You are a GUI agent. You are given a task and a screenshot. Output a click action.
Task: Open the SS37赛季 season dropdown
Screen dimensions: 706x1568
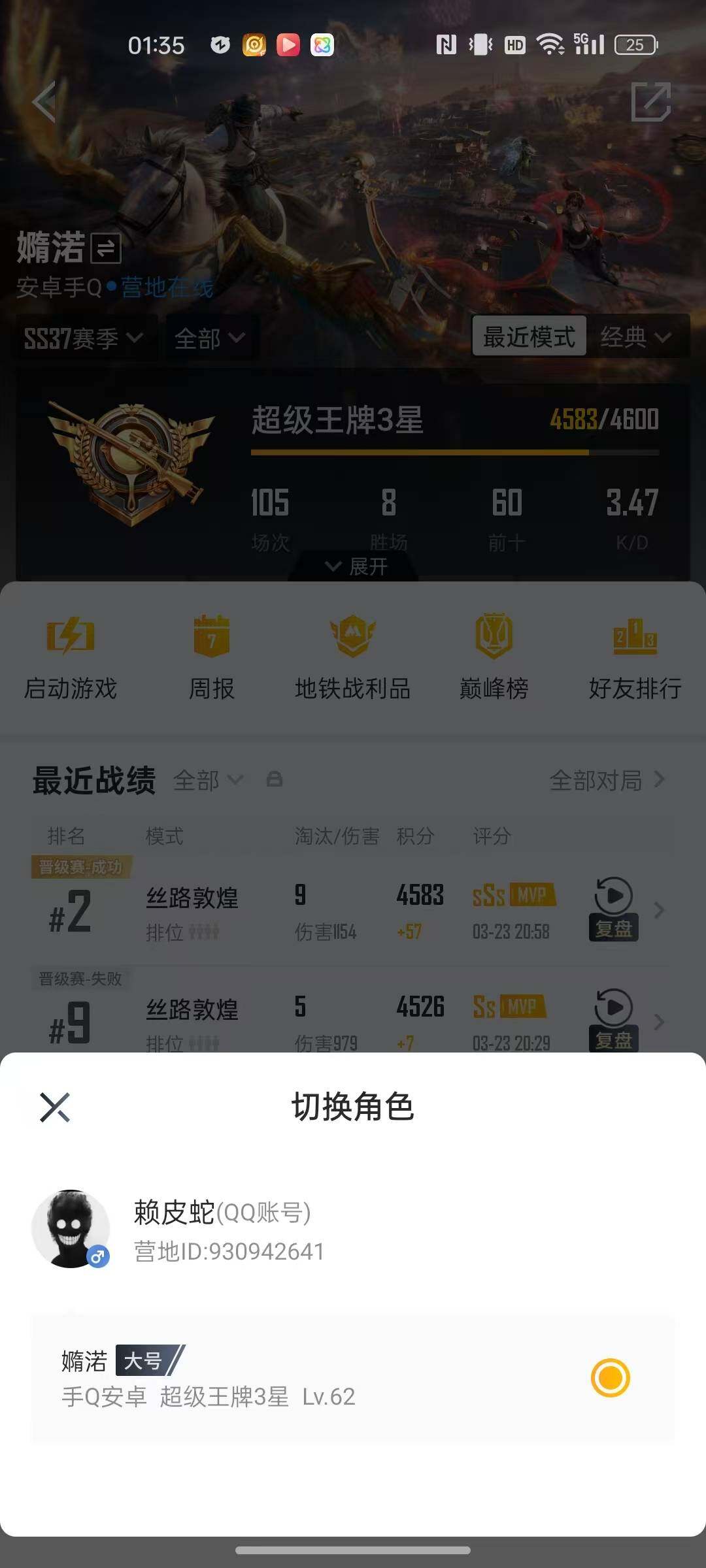85,338
